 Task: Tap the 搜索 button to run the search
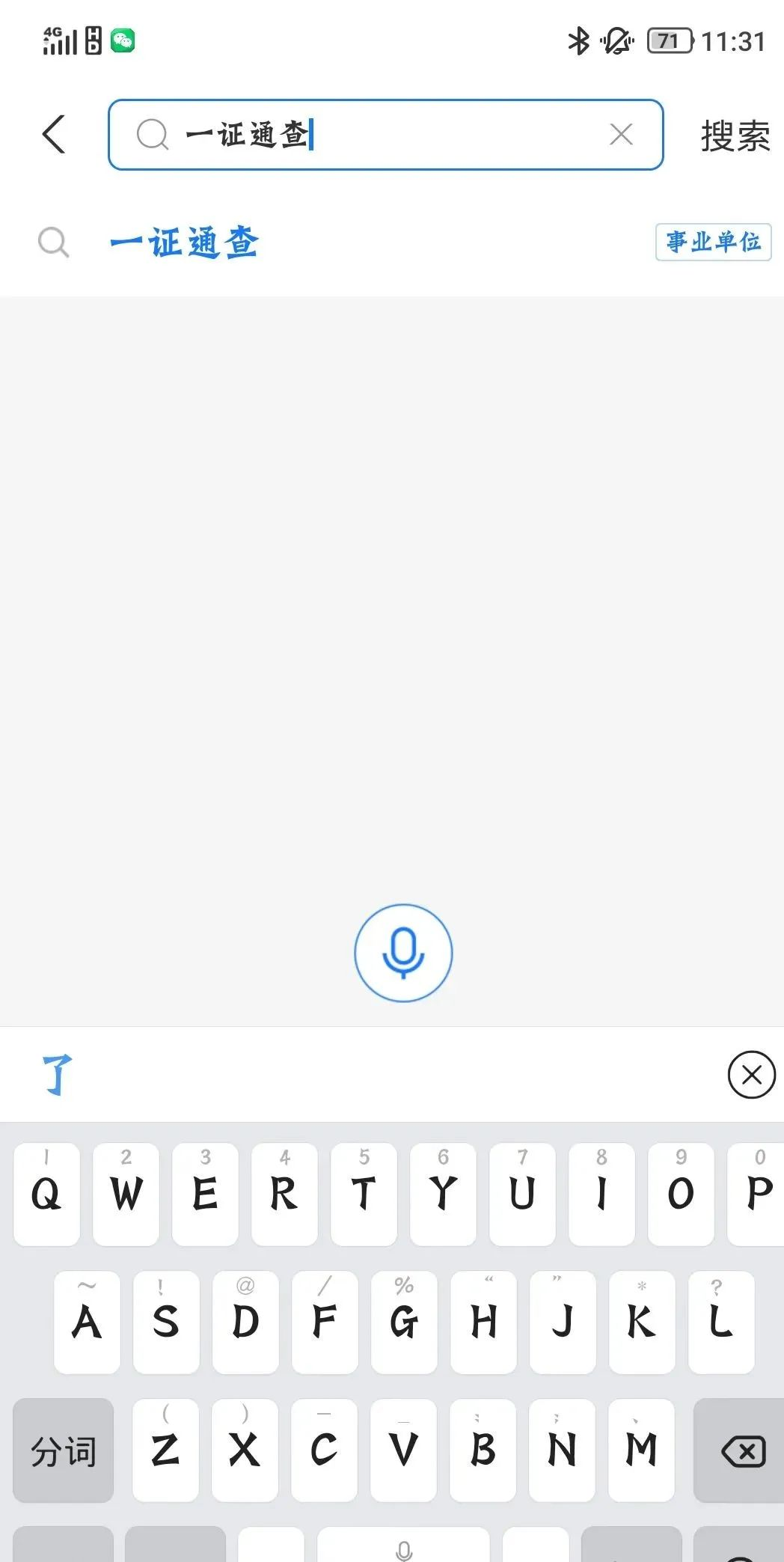(735, 135)
